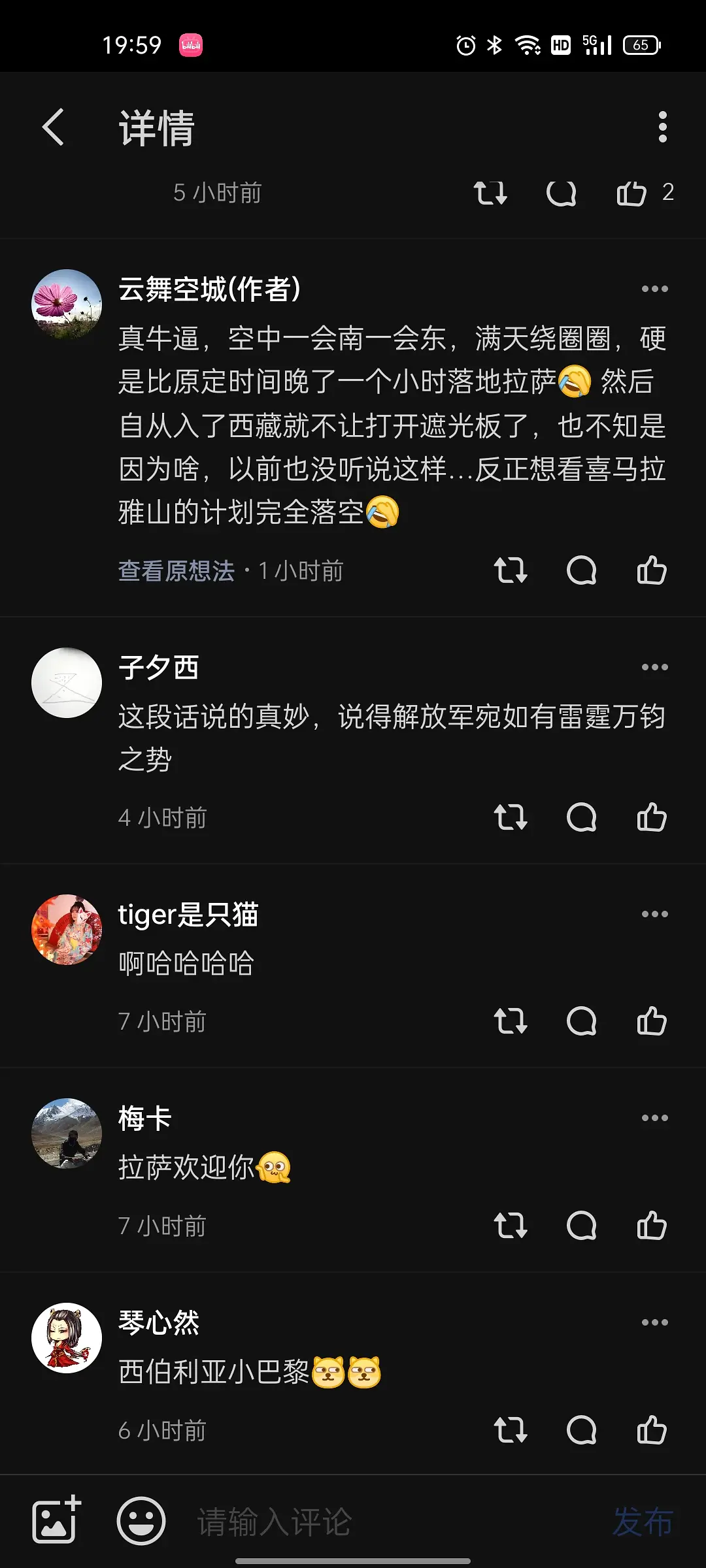706x1568 pixels.
Task: Open the emoji picker
Action: pyautogui.click(x=141, y=1521)
